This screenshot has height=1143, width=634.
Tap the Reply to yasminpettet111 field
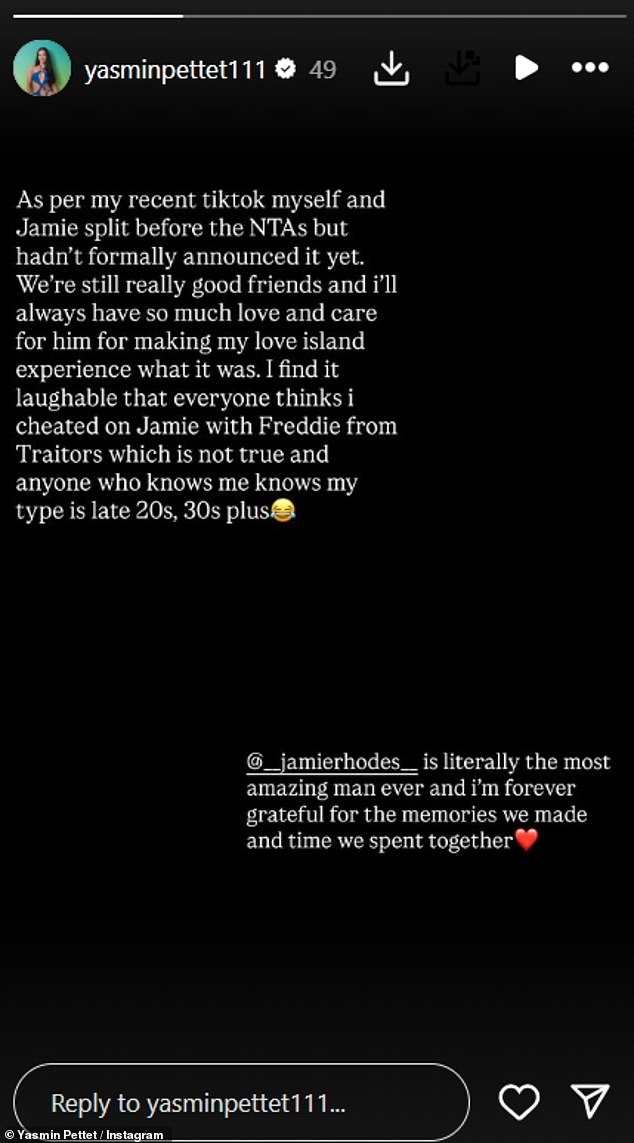pos(241,1103)
